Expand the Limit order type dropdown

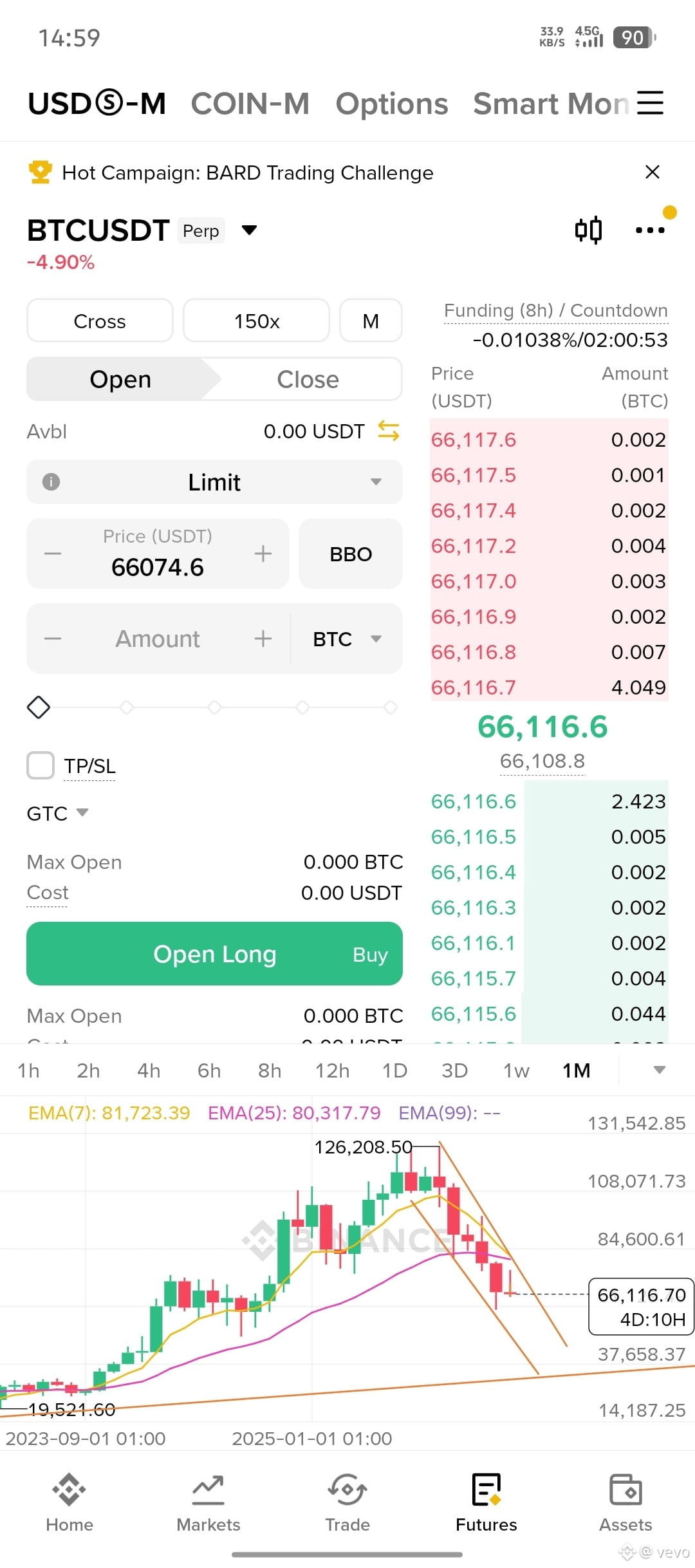pos(214,481)
